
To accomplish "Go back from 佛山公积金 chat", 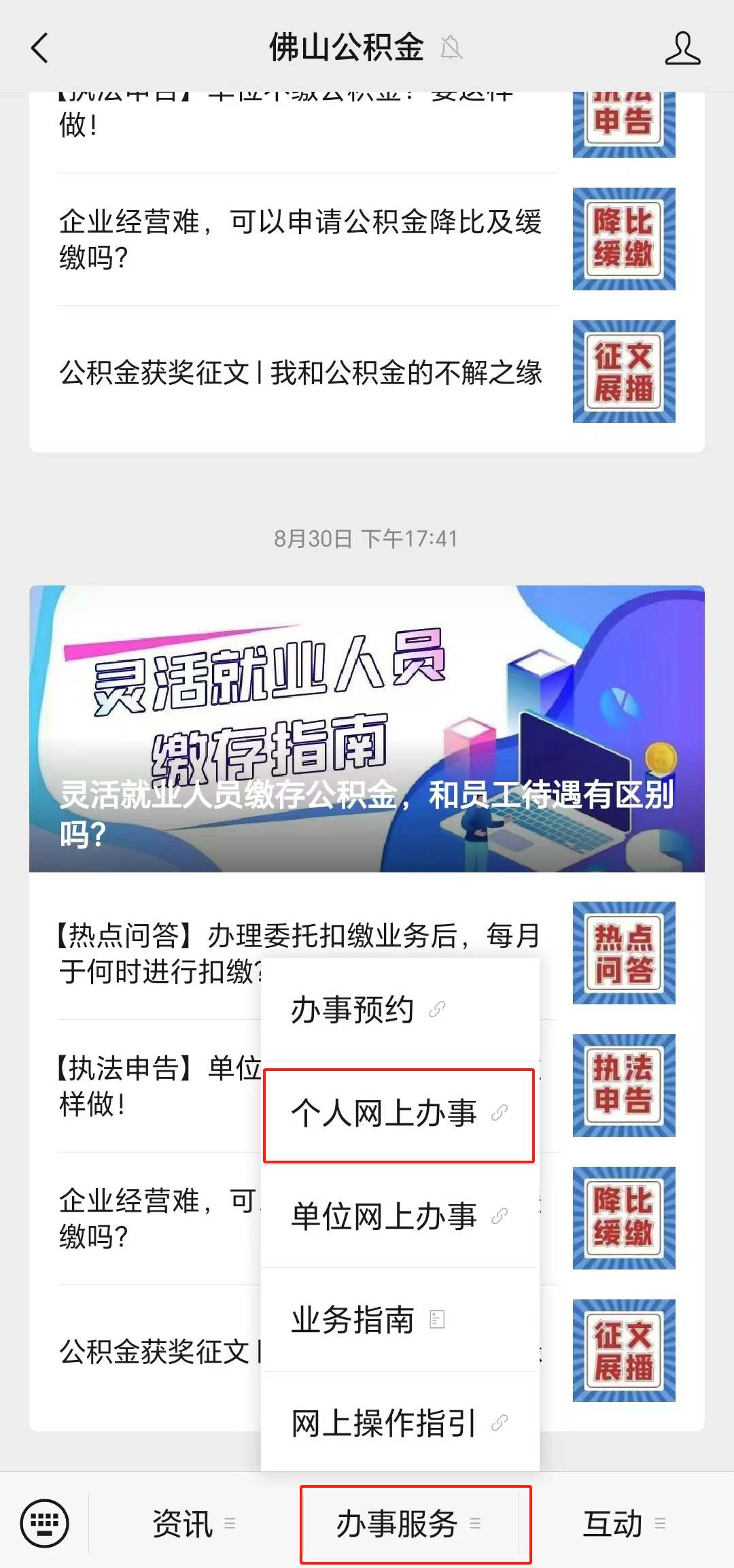I will point(40,48).
